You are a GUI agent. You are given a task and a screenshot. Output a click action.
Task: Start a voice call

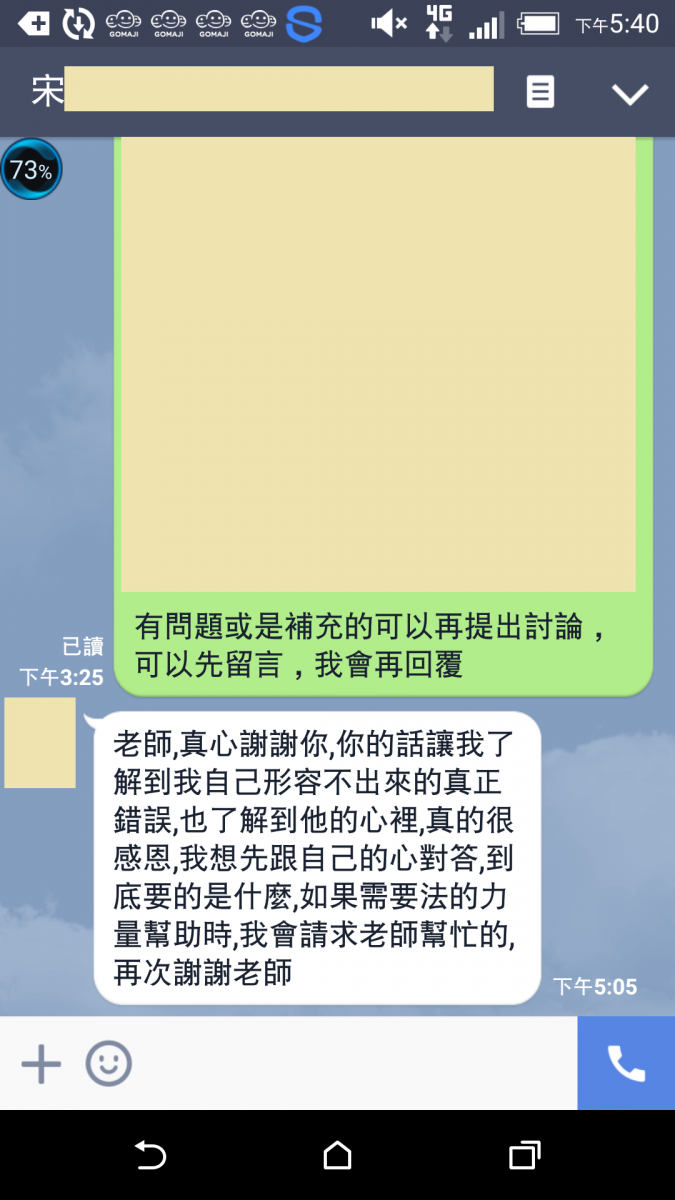(626, 1064)
